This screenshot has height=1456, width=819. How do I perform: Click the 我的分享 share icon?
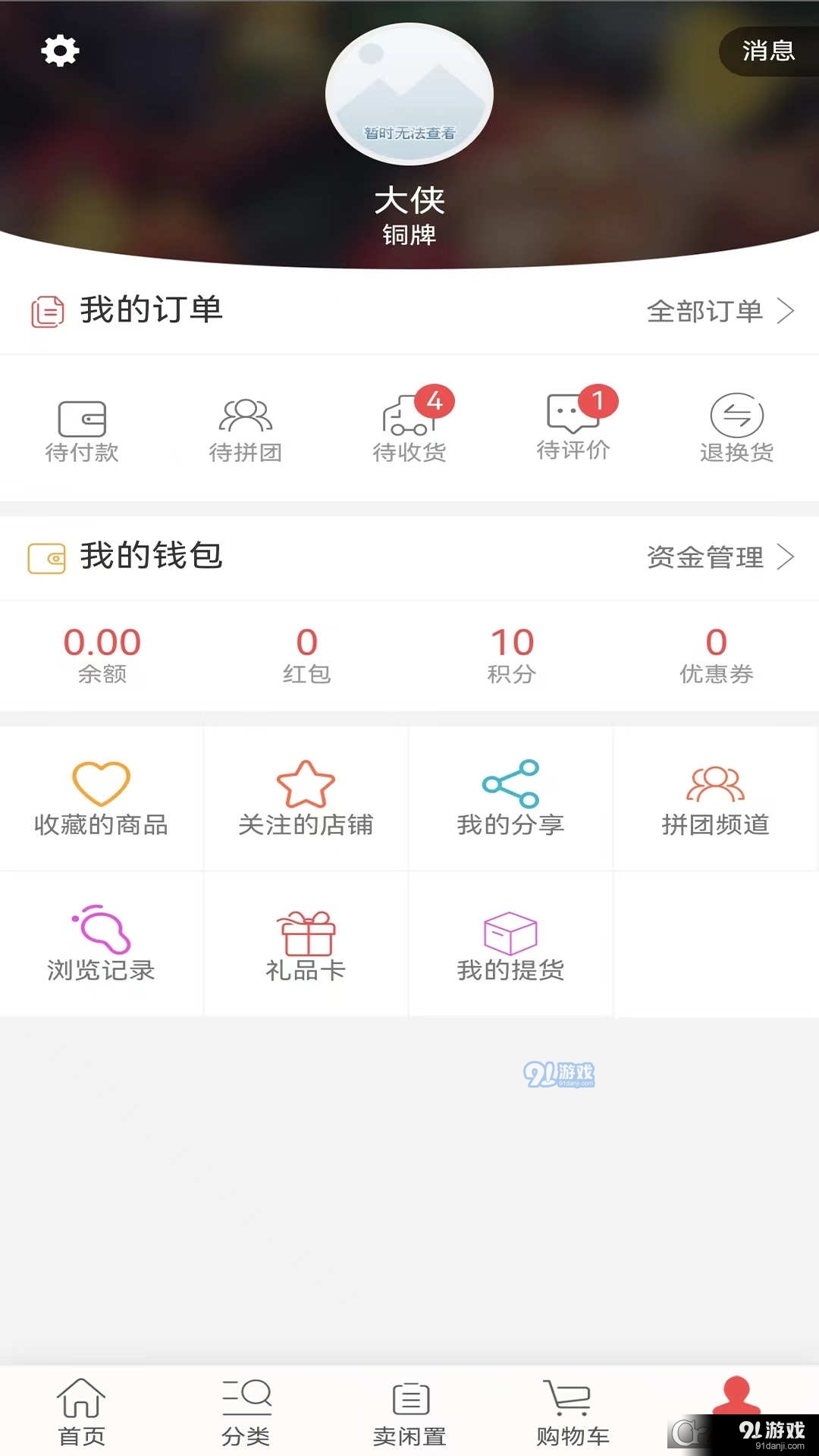pos(510,796)
